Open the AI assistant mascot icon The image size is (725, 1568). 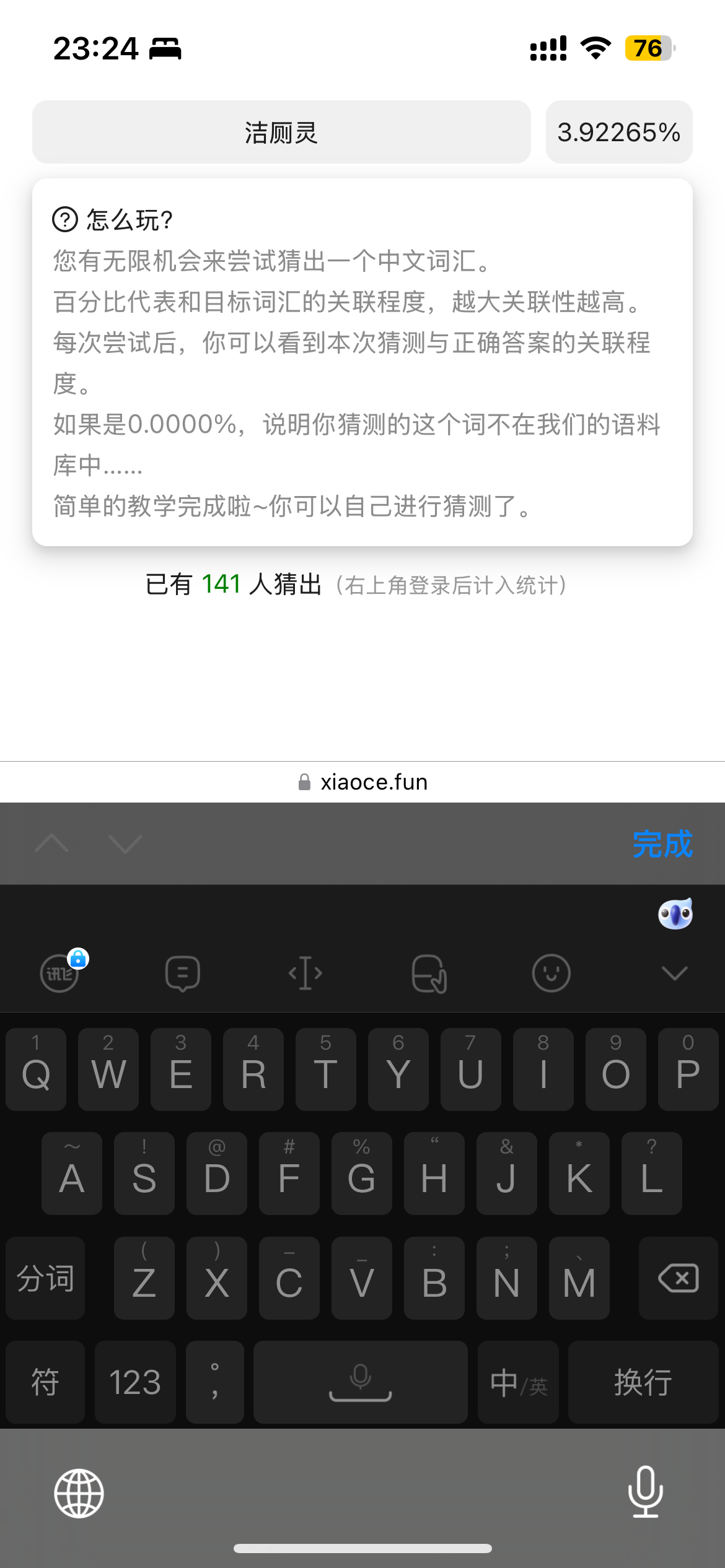[675, 914]
